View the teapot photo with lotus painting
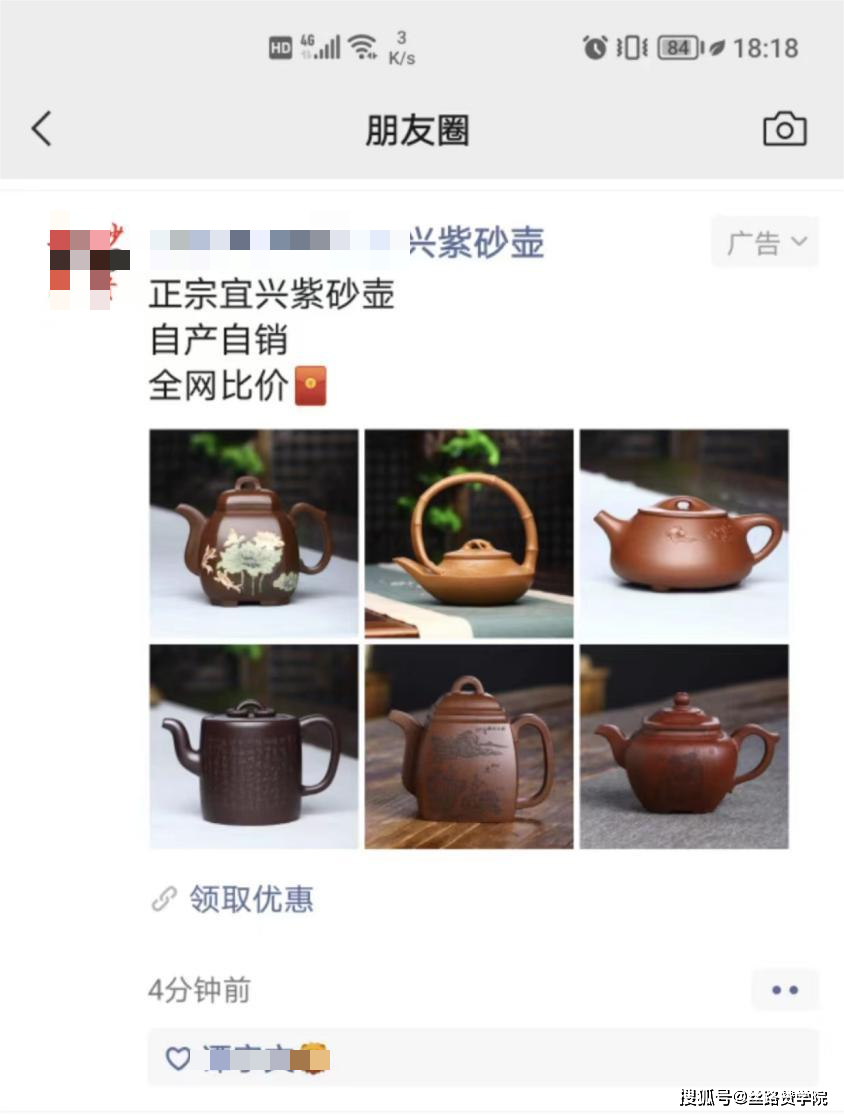 [x=254, y=534]
